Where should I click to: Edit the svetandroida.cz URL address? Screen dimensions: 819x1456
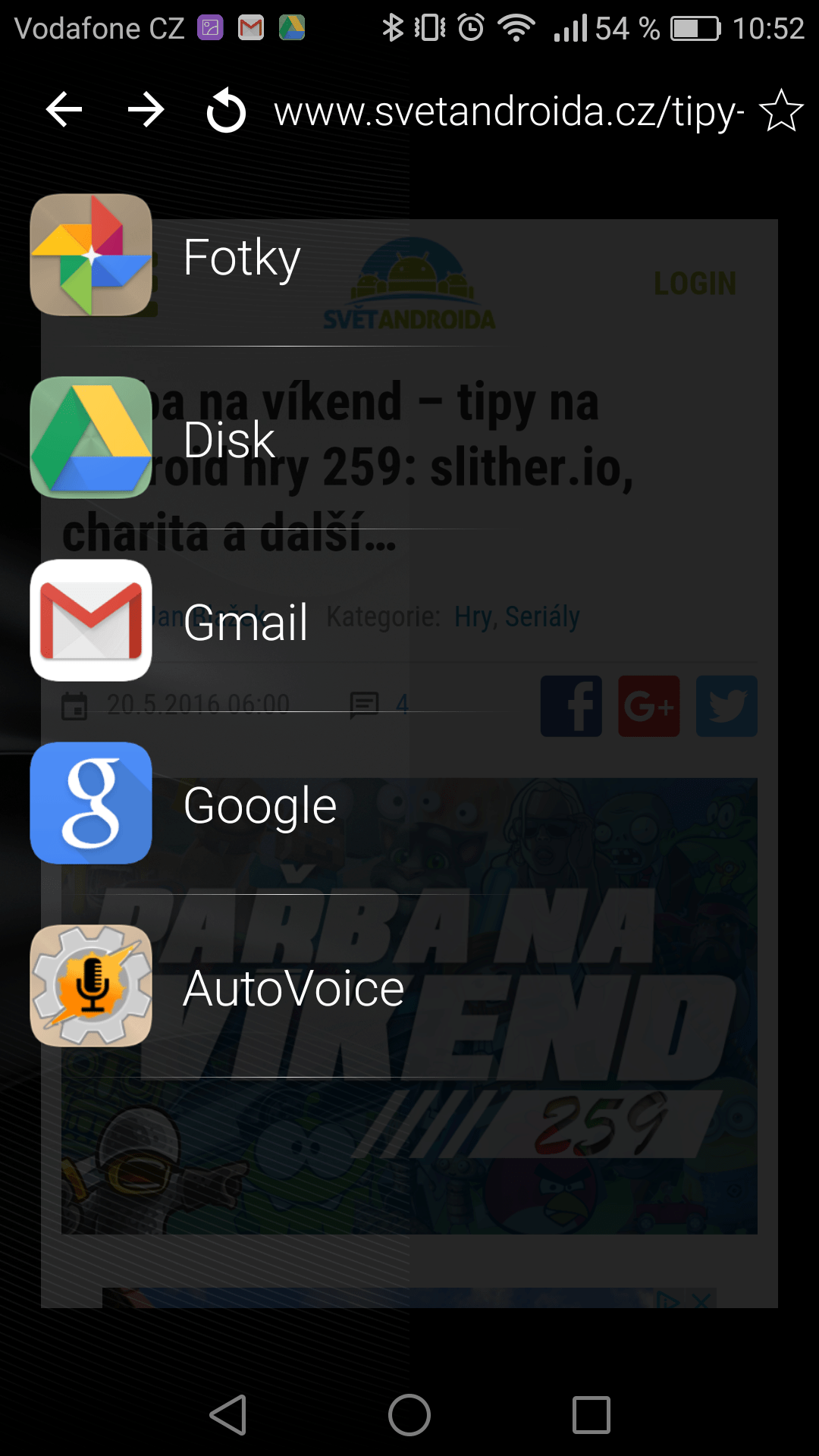pos(509,112)
